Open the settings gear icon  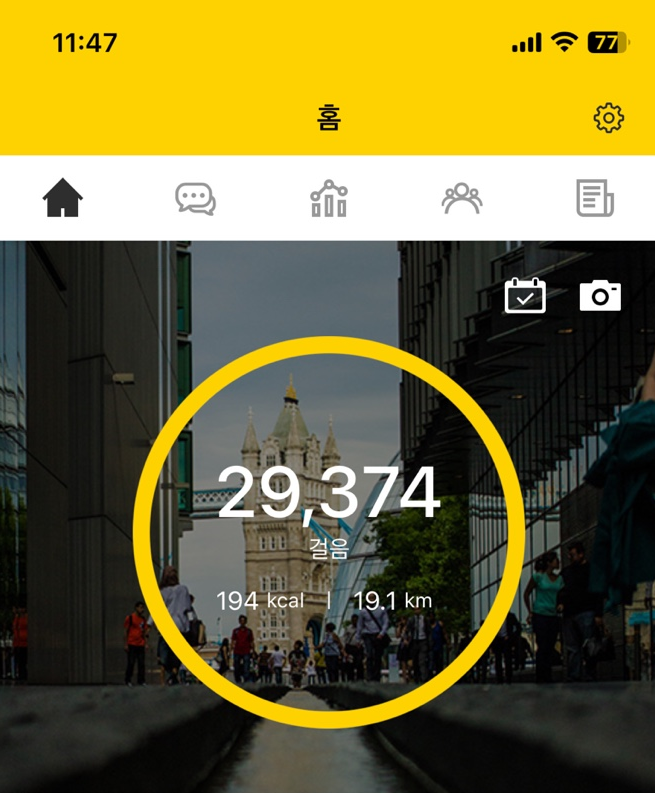[x=608, y=118]
